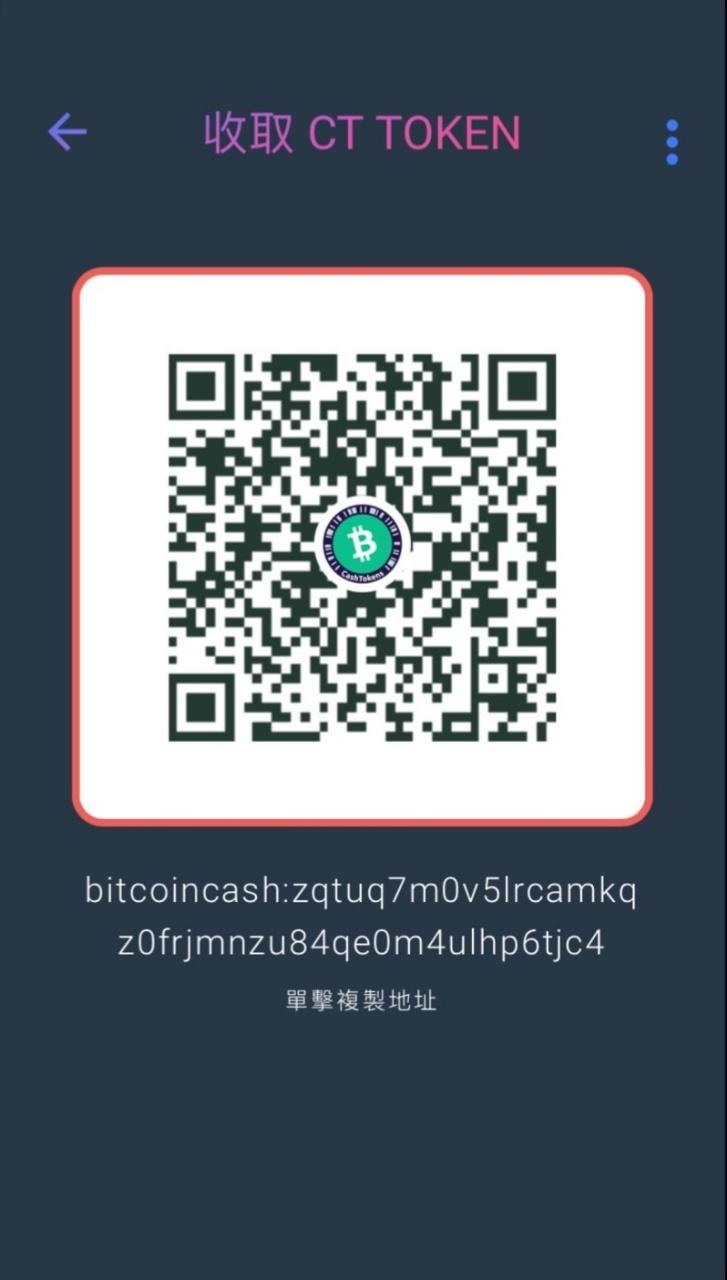Image resolution: width=727 pixels, height=1280 pixels.
Task: Open the three-dot overflow menu
Action: point(672,142)
